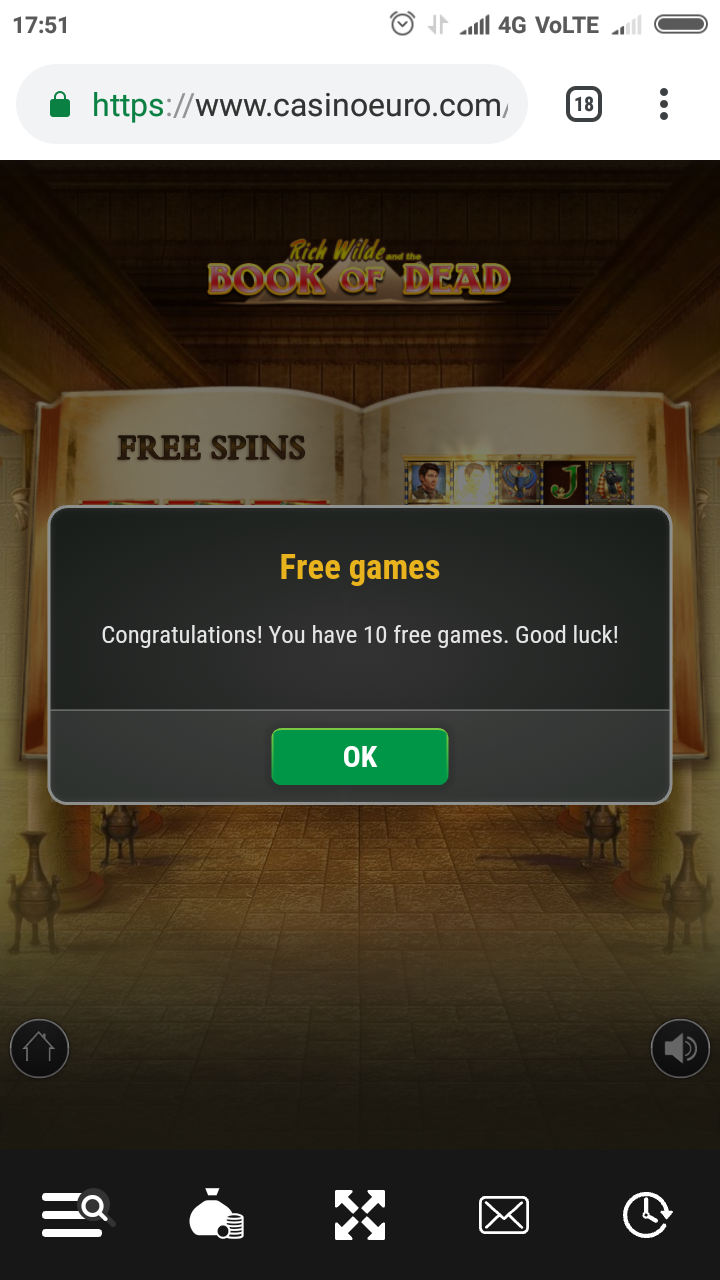The image size is (720, 1280).
Task: Open the messages envelope
Action: click(x=504, y=1215)
